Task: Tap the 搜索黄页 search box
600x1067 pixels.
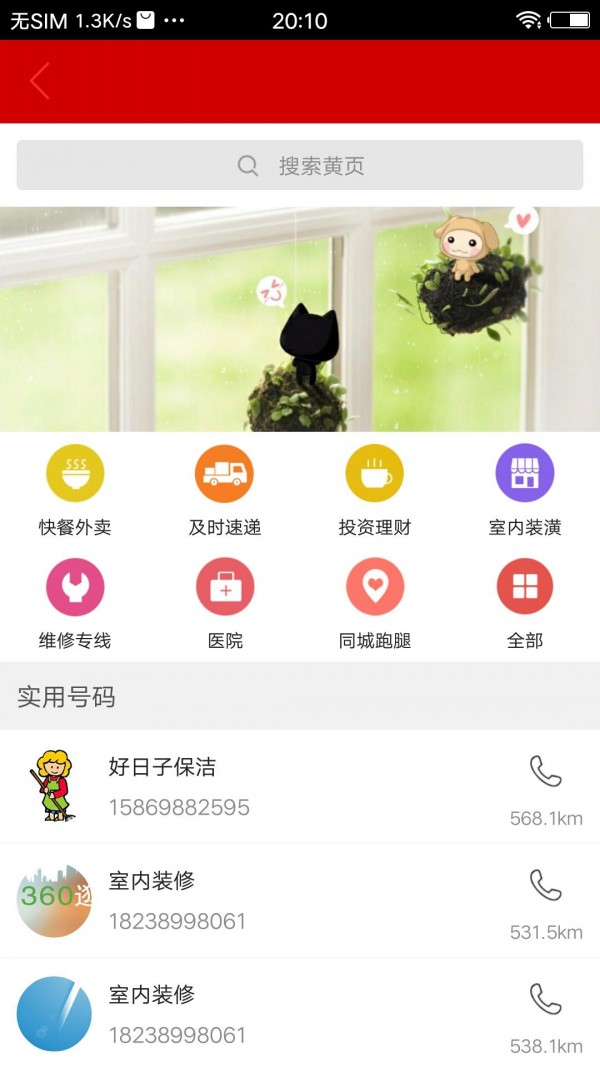Action: tap(300, 165)
